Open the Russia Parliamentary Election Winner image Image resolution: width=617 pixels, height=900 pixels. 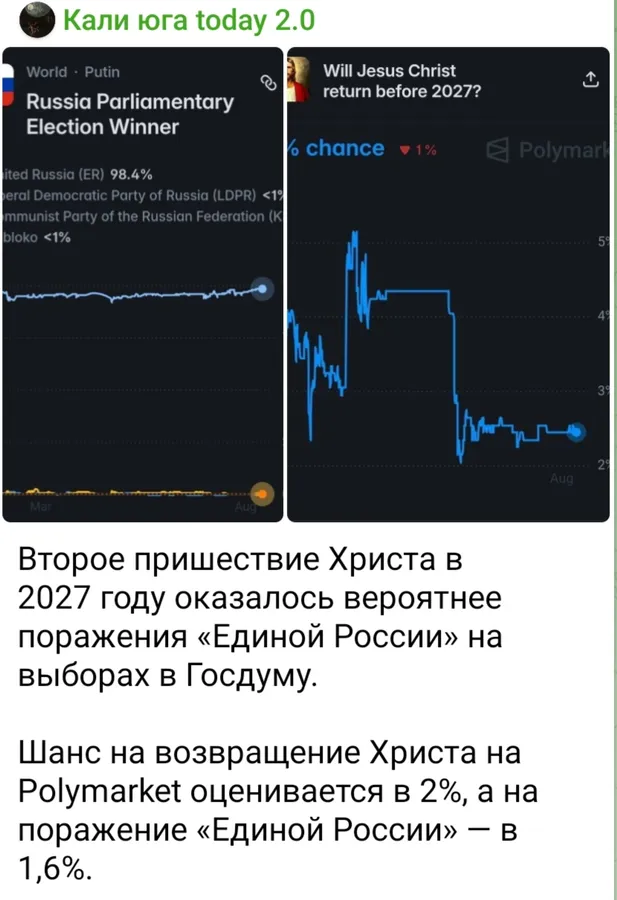(143, 285)
